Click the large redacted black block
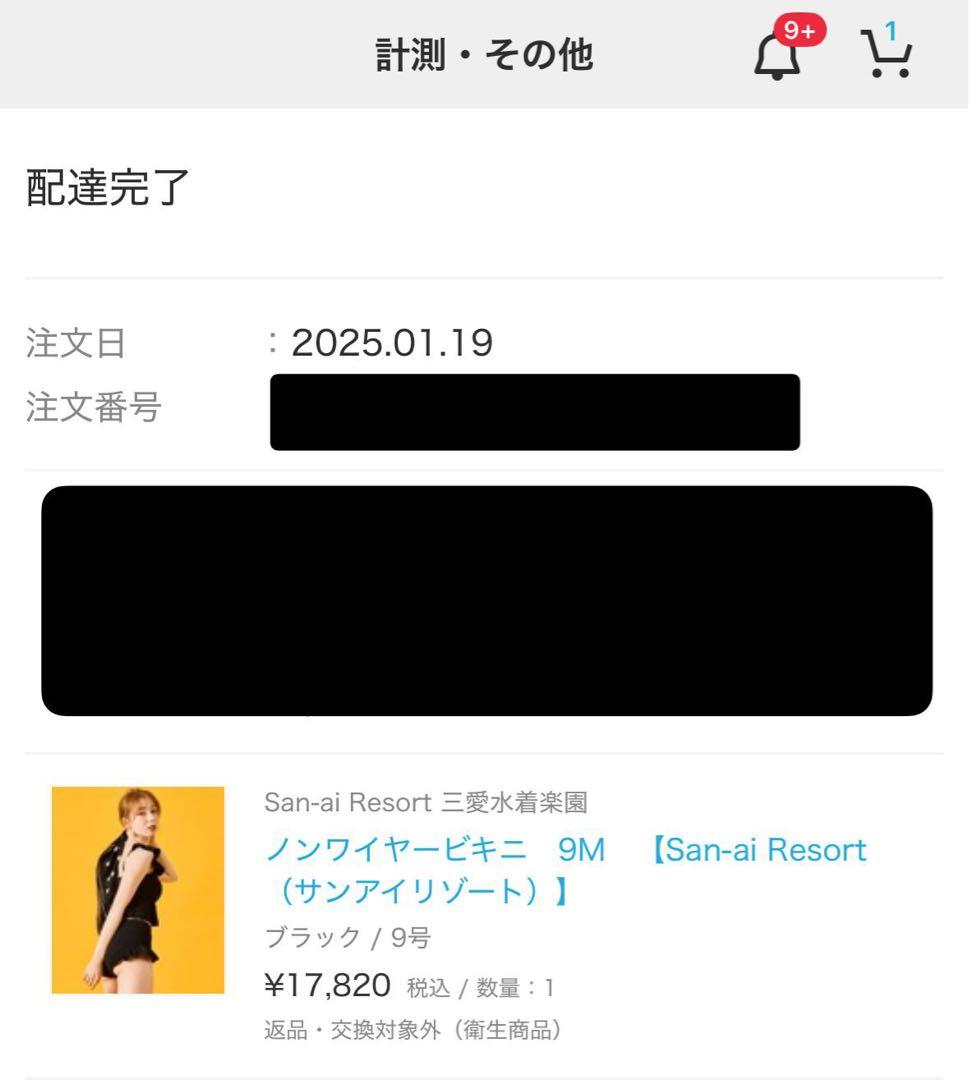The height and width of the screenshot is (1080, 969). (484, 600)
